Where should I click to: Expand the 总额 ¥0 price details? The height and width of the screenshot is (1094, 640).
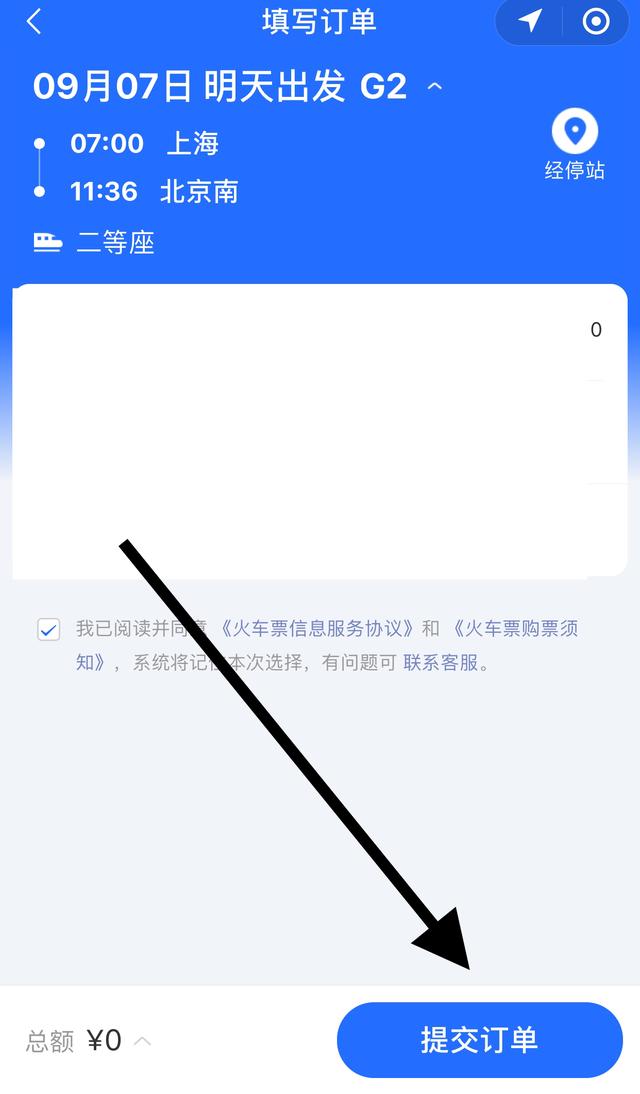coord(142,1041)
